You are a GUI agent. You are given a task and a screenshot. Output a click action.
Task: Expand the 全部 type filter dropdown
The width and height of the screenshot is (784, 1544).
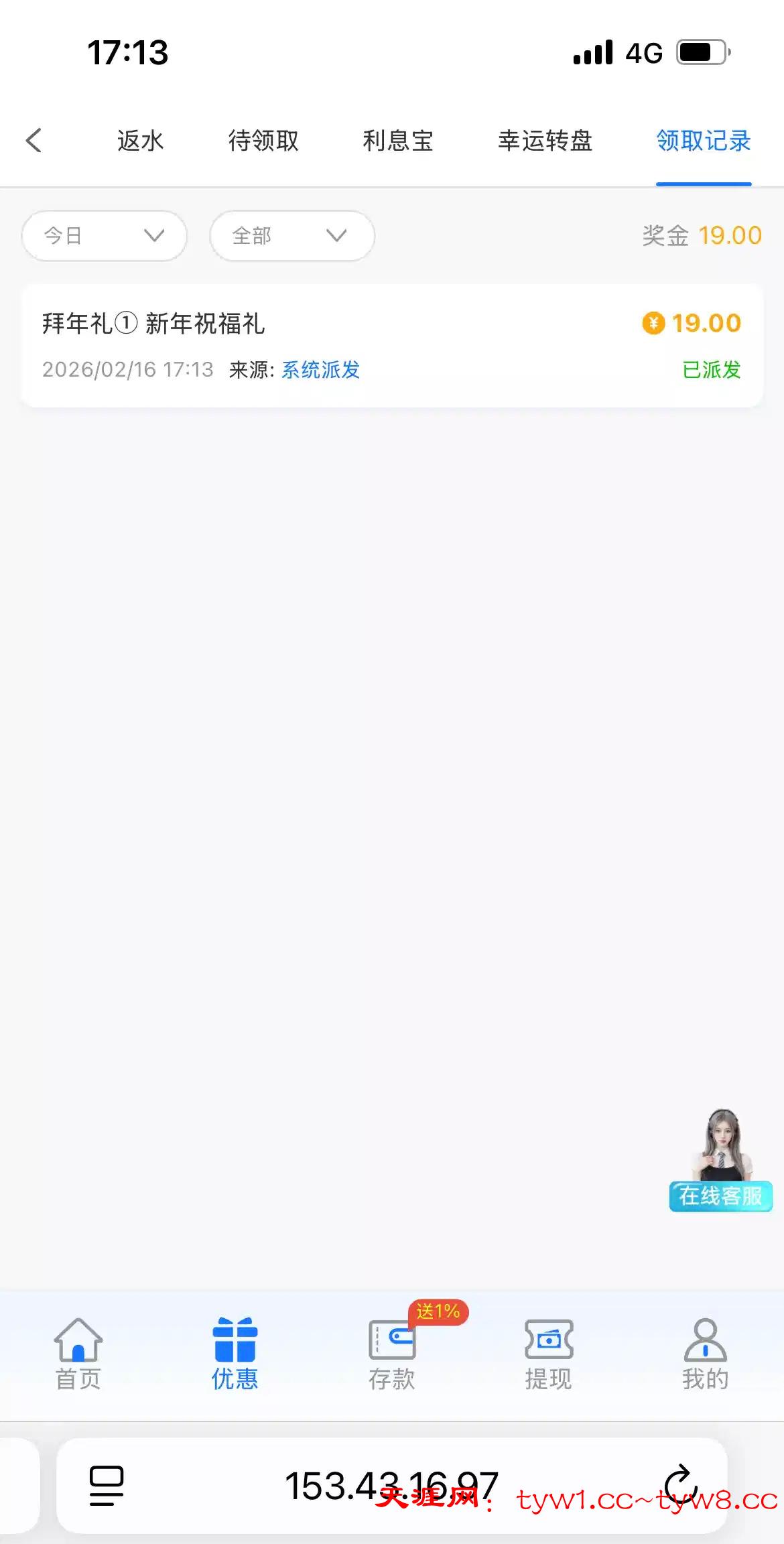click(x=291, y=236)
